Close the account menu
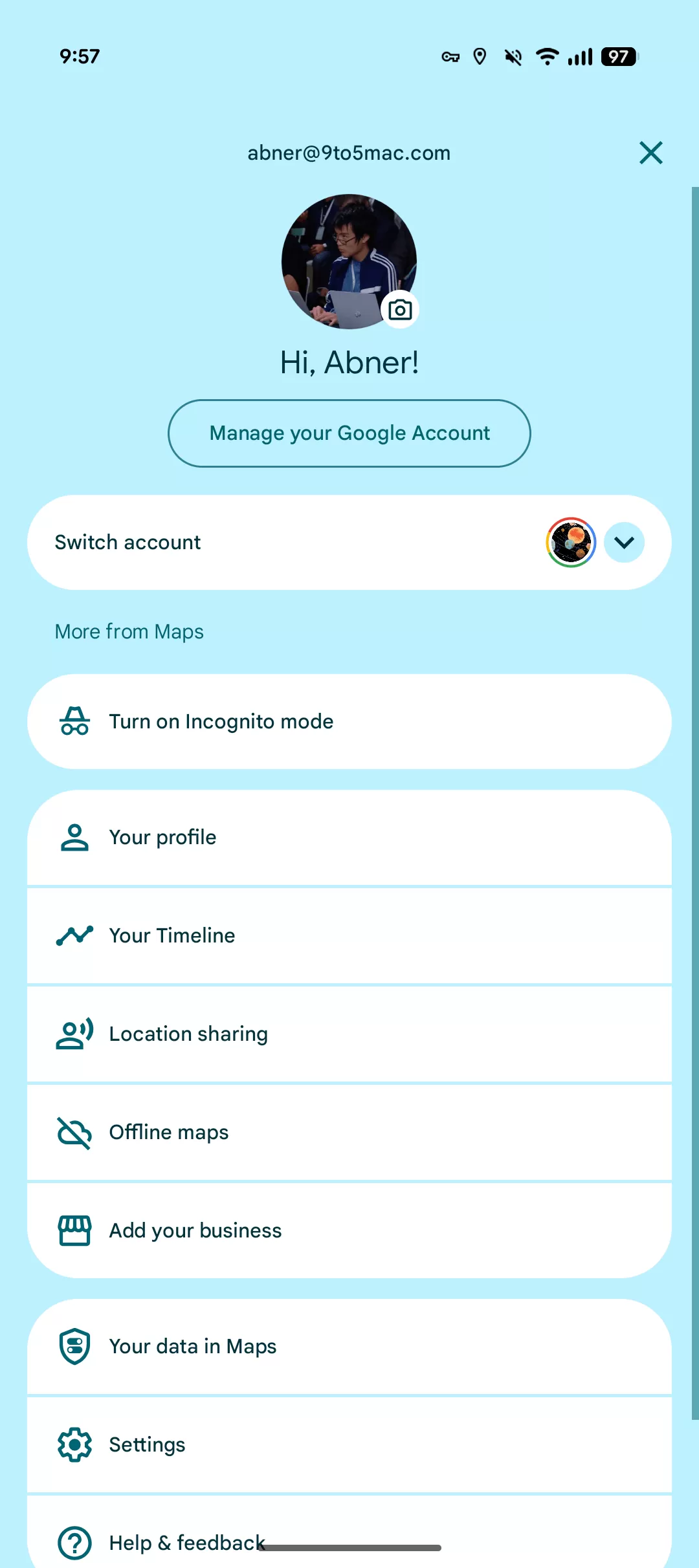This screenshot has height=1568, width=699. tap(650, 153)
